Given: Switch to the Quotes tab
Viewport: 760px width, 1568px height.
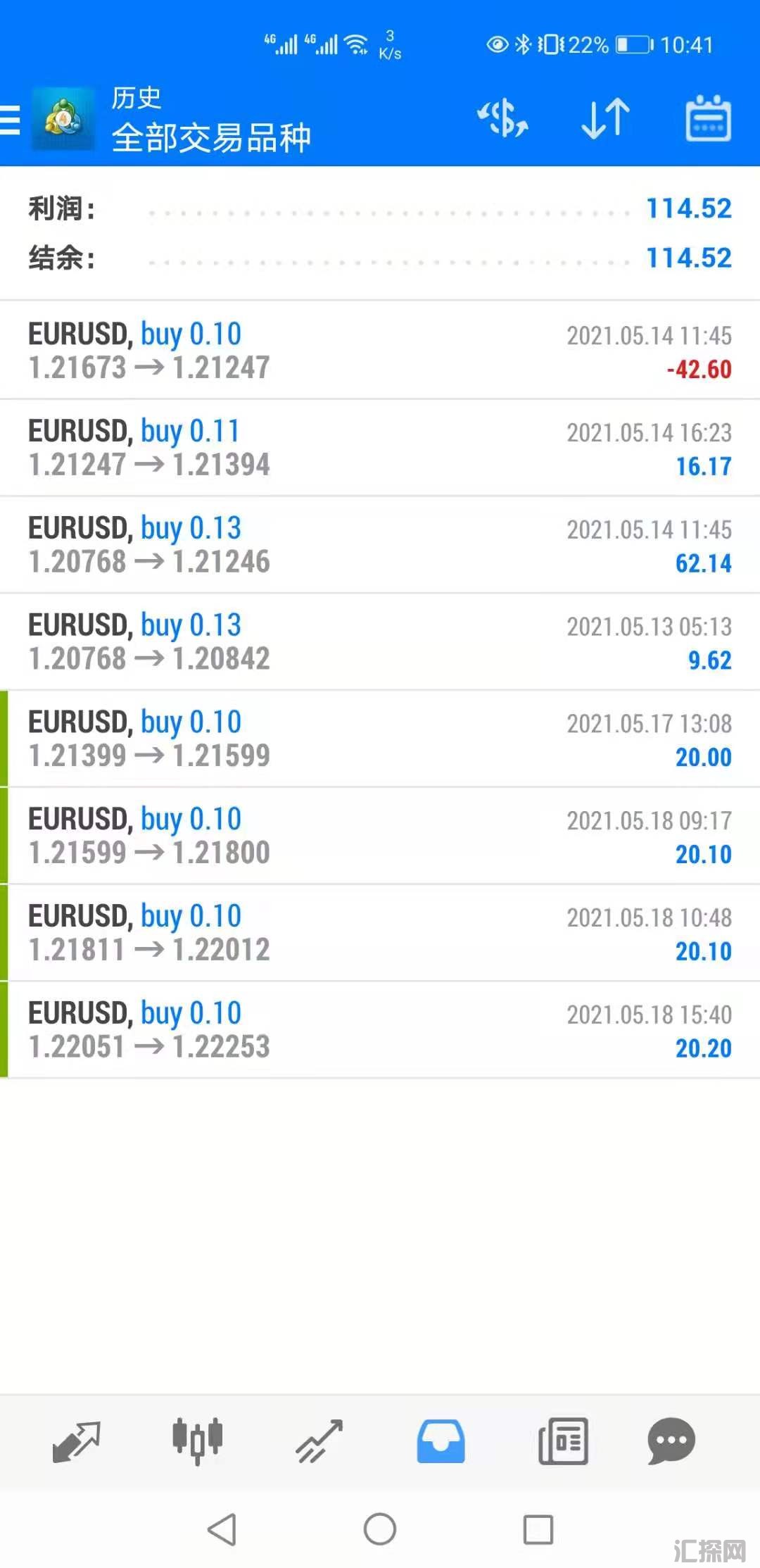Looking at the screenshot, I should (77, 1441).
